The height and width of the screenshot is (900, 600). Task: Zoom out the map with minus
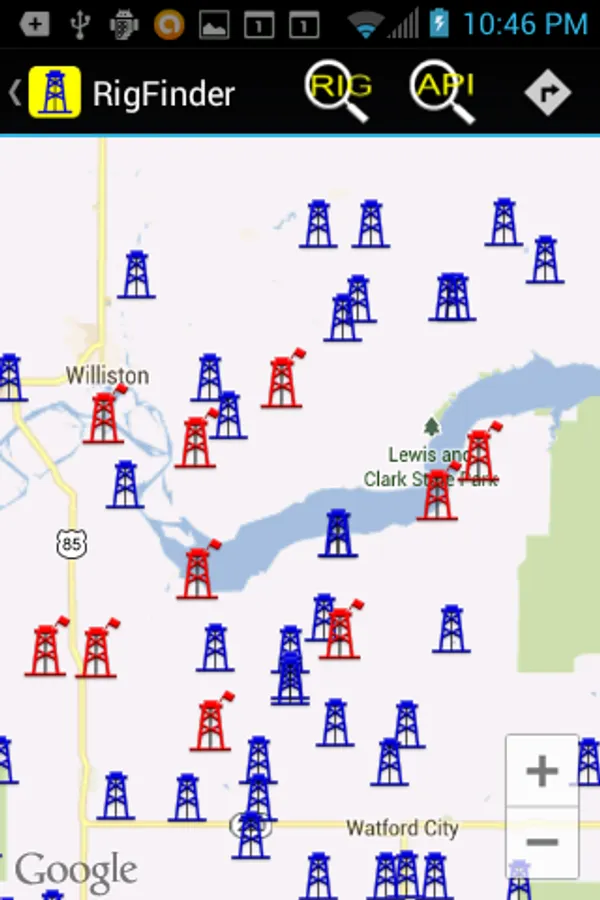coord(542,842)
